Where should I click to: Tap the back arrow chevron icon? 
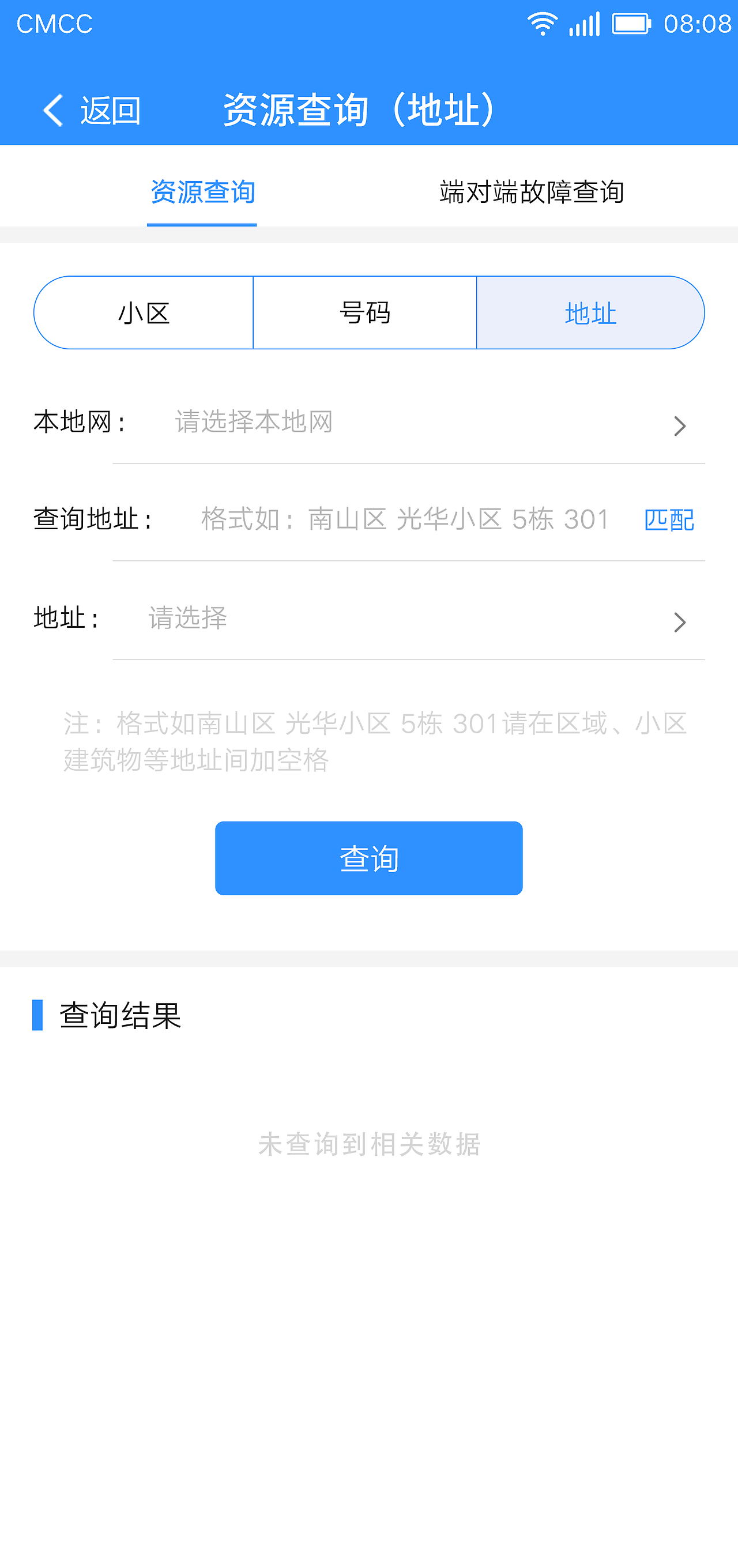[x=52, y=111]
